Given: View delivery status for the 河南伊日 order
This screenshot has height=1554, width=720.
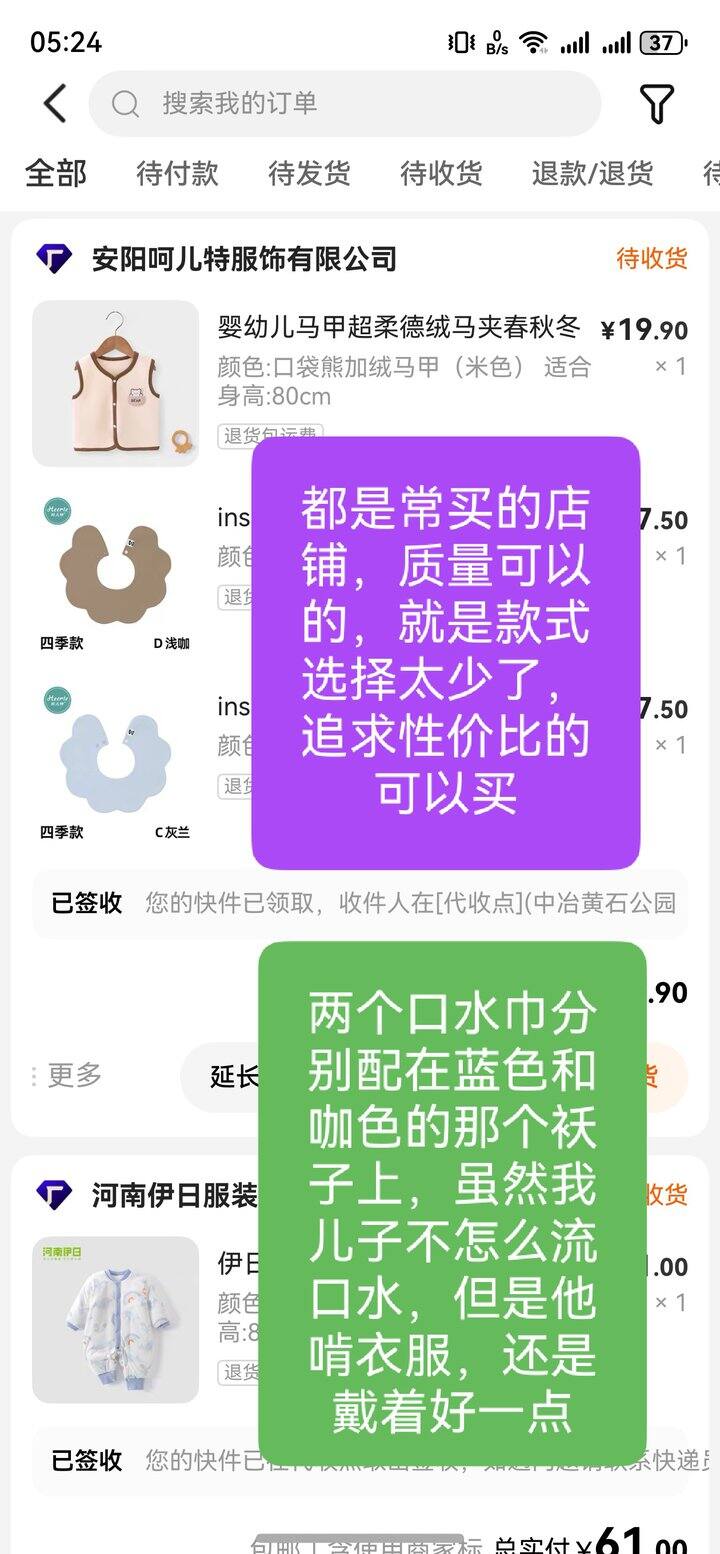Looking at the screenshot, I should click(x=360, y=1460).
